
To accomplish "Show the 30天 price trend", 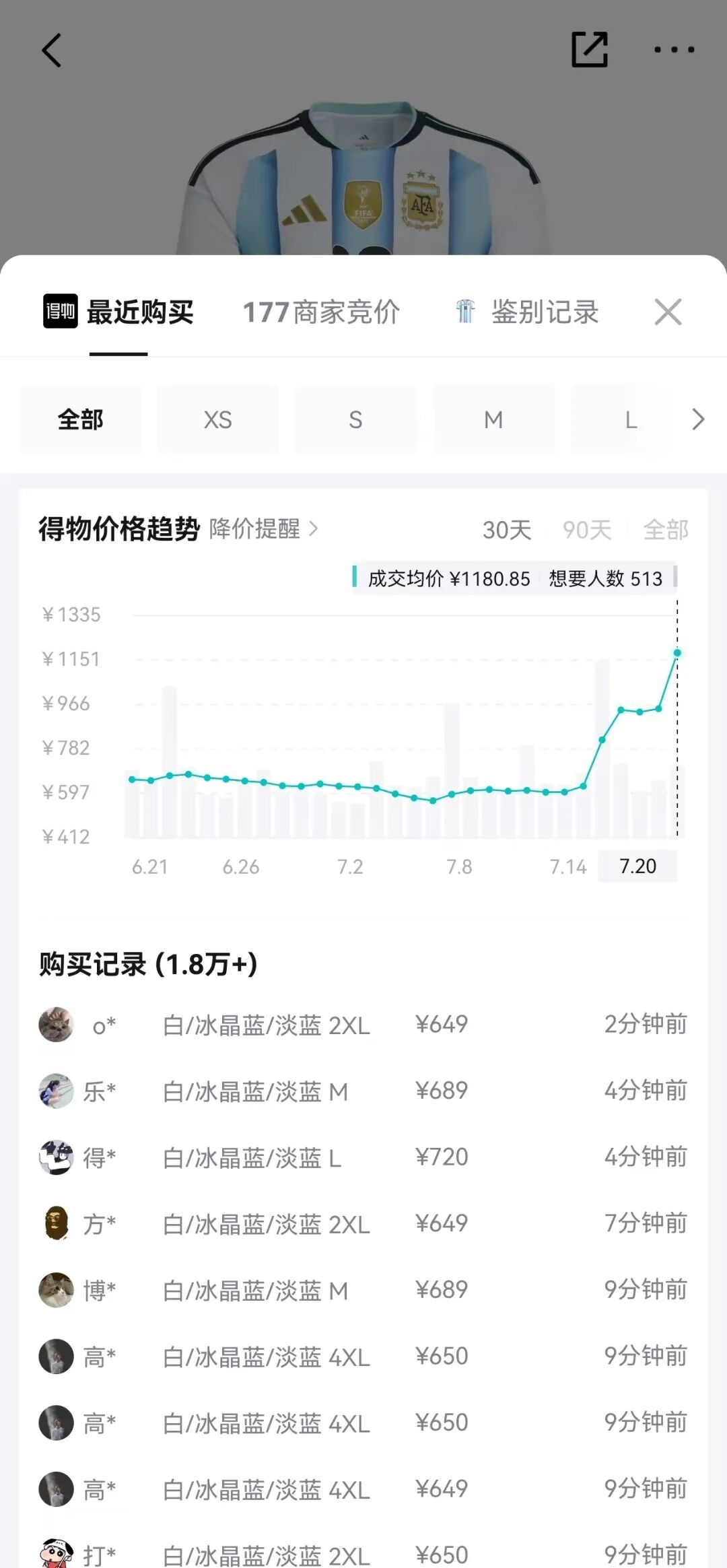I will coord(507,530).
